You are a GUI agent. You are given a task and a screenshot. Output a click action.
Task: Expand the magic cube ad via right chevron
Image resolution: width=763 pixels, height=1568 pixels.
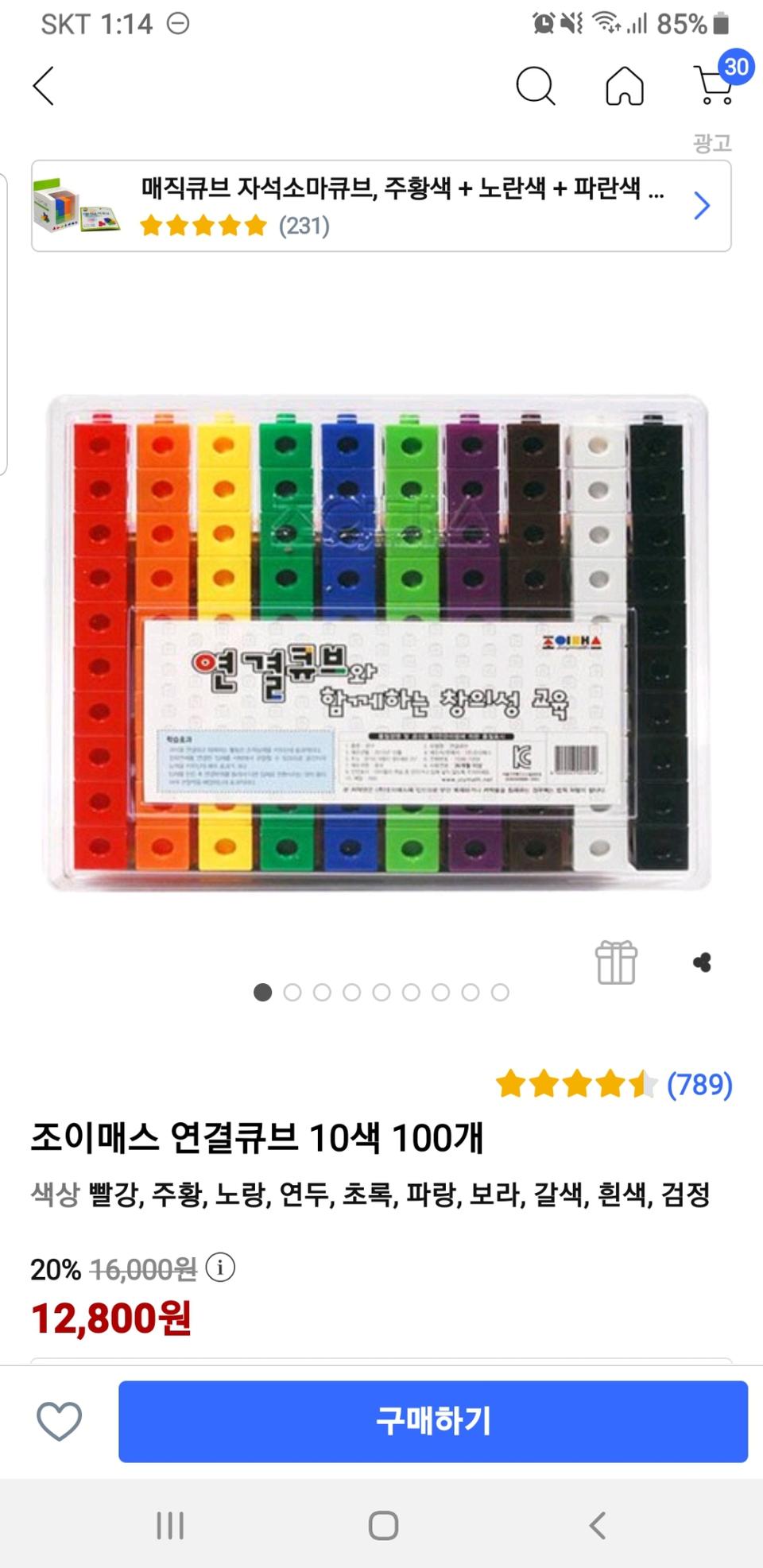703,206
